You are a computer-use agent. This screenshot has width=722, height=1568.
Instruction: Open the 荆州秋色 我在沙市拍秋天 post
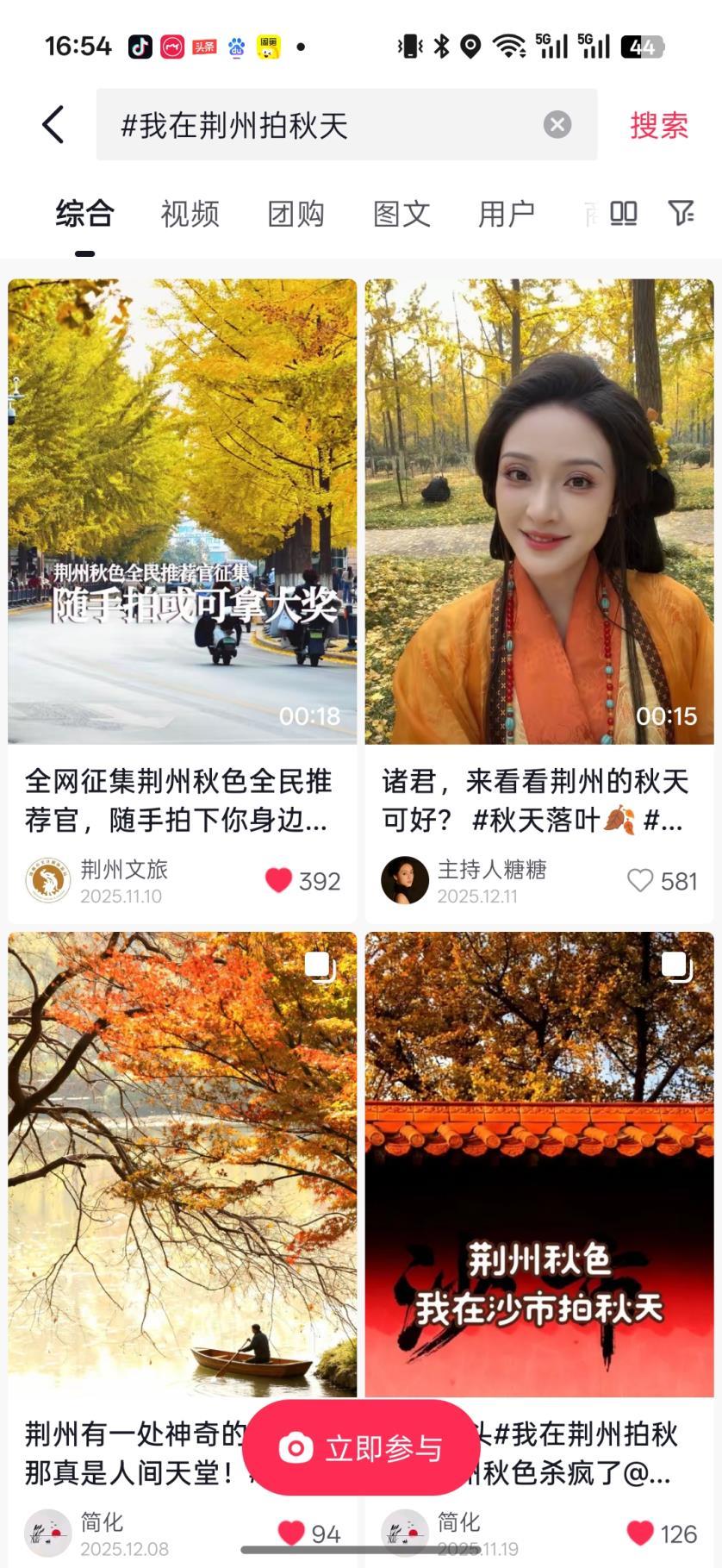[538, 1164]
